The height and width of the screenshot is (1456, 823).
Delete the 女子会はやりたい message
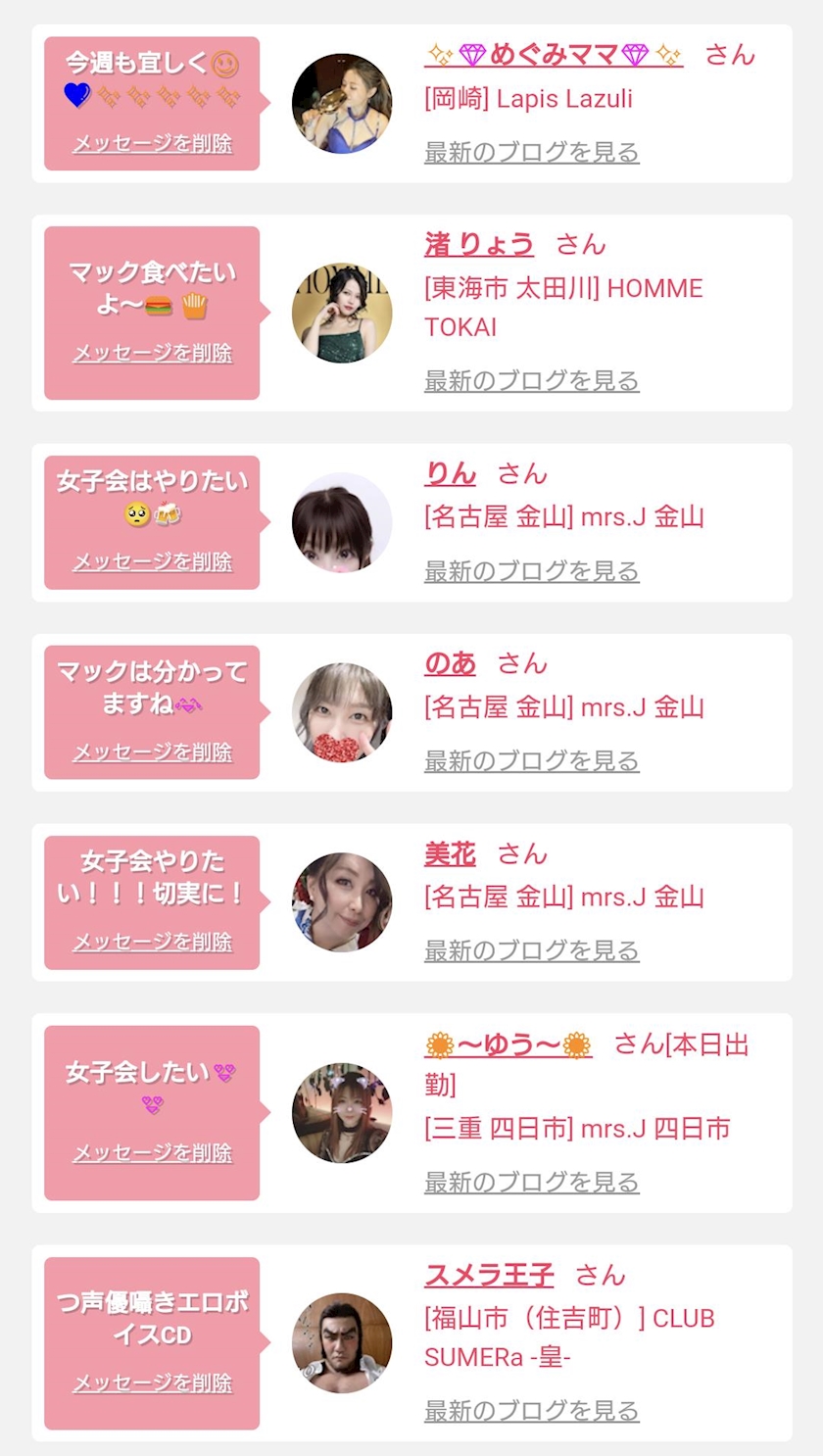[152, 562]
